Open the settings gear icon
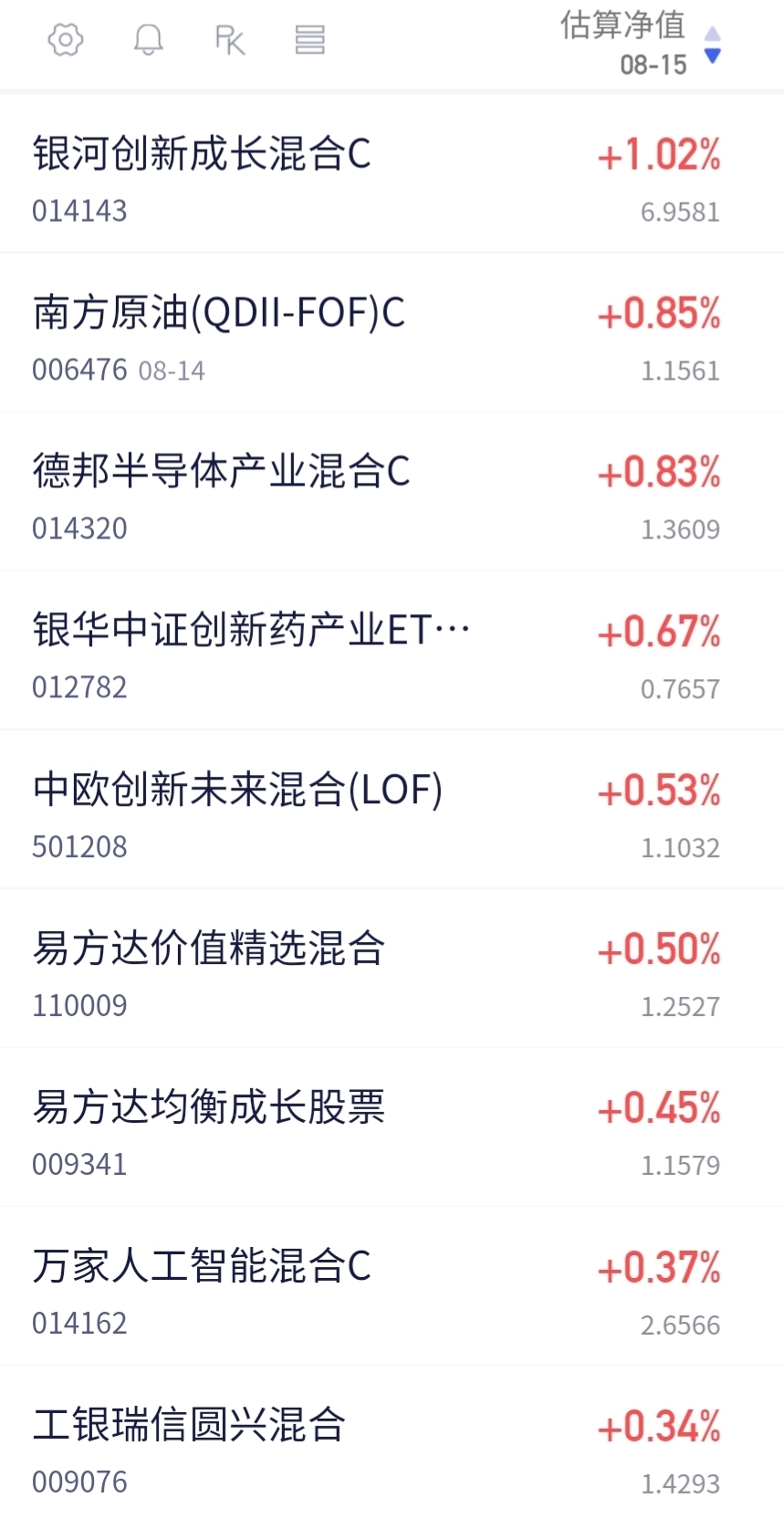This screenshot has height=1519, width=784. tap(66, 40)
